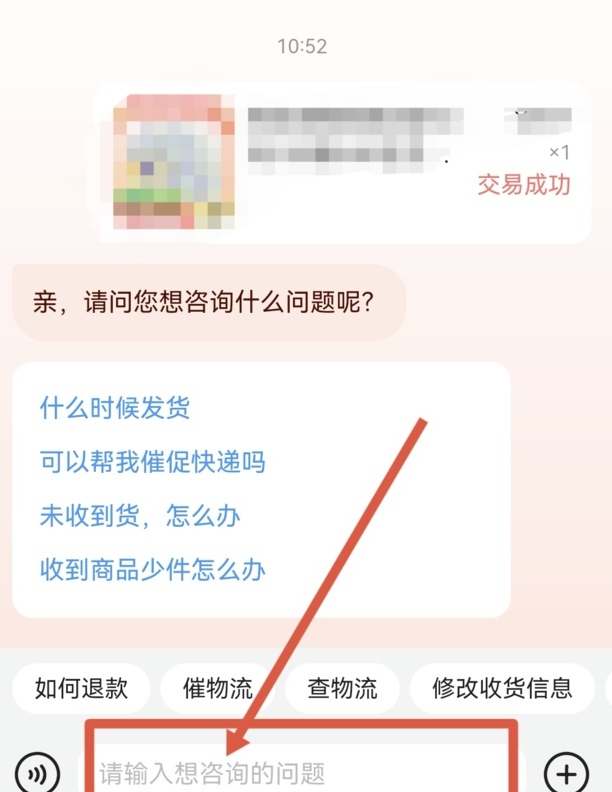Select the 查物流 quick chip

342,688
